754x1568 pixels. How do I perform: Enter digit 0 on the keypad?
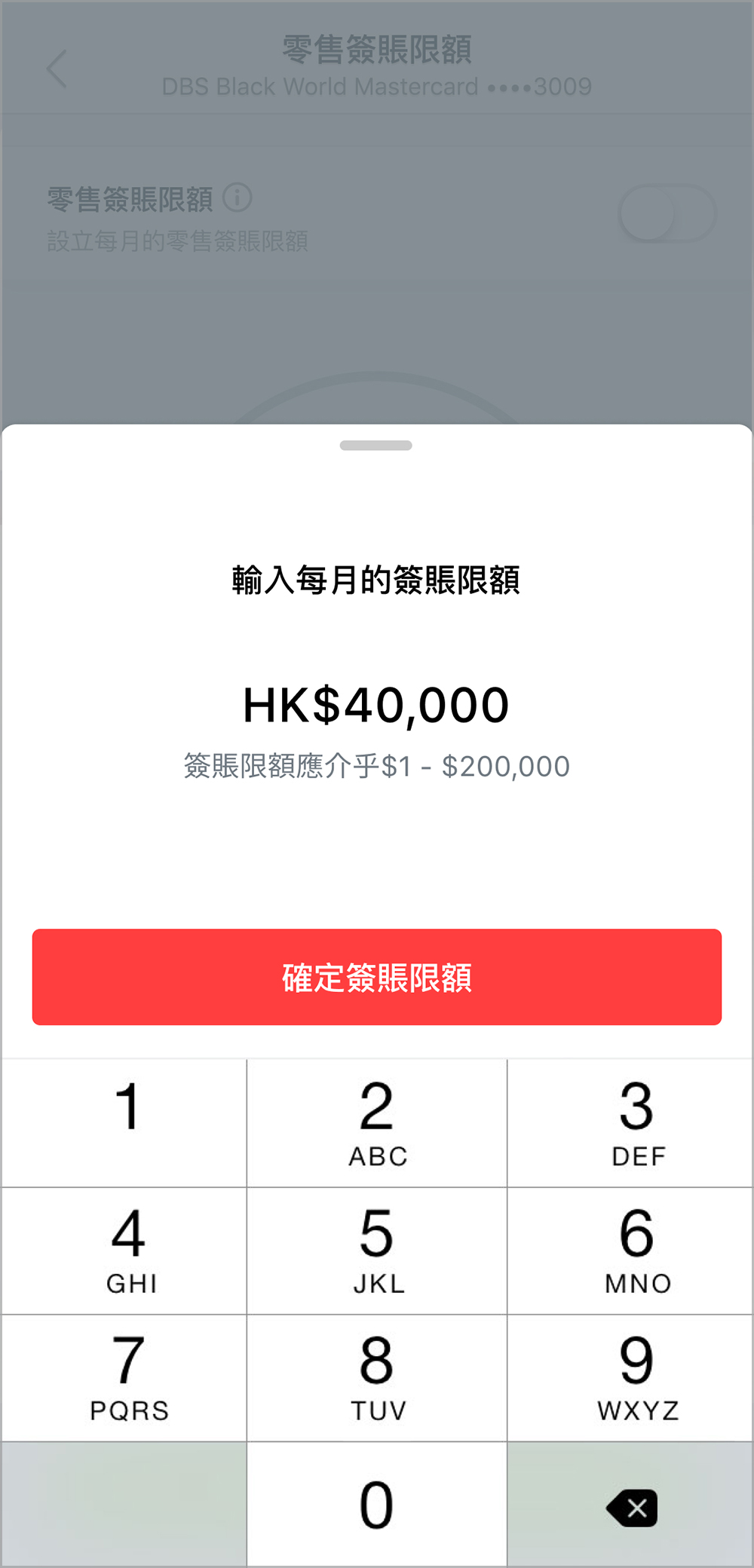click(x=376, y=1505)
